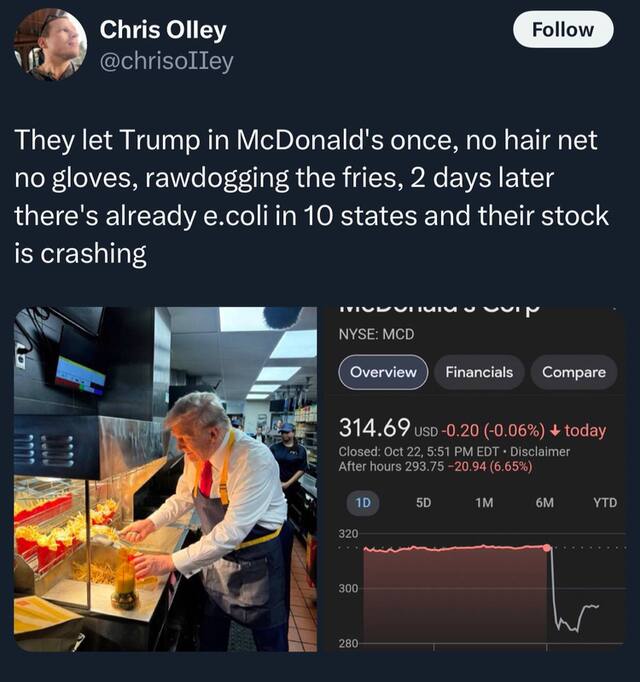Open the @chrisoIIey profile handle
The width and height of the screenshot is (640, 682).
(x=166, y=62)
